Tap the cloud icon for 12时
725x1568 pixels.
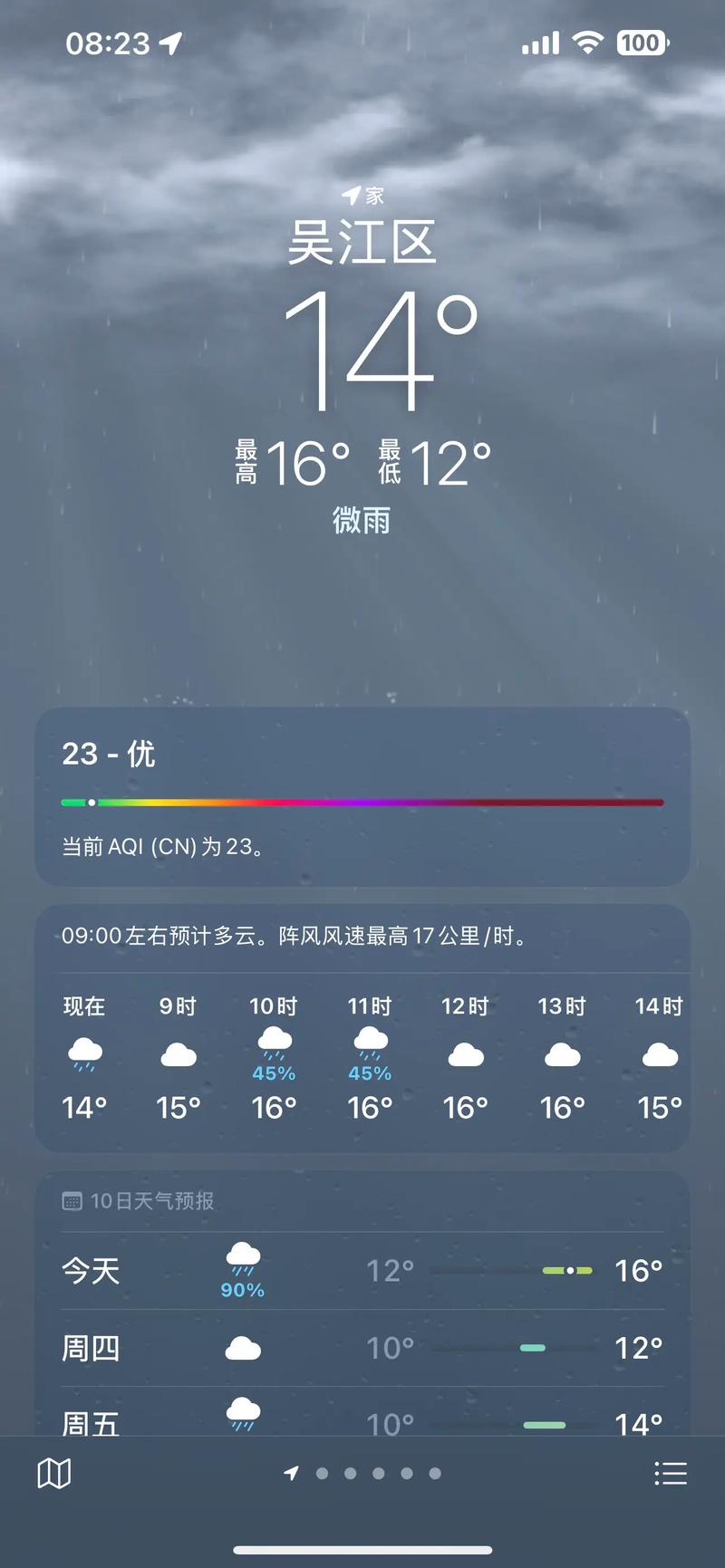[x=465, y=1053]
